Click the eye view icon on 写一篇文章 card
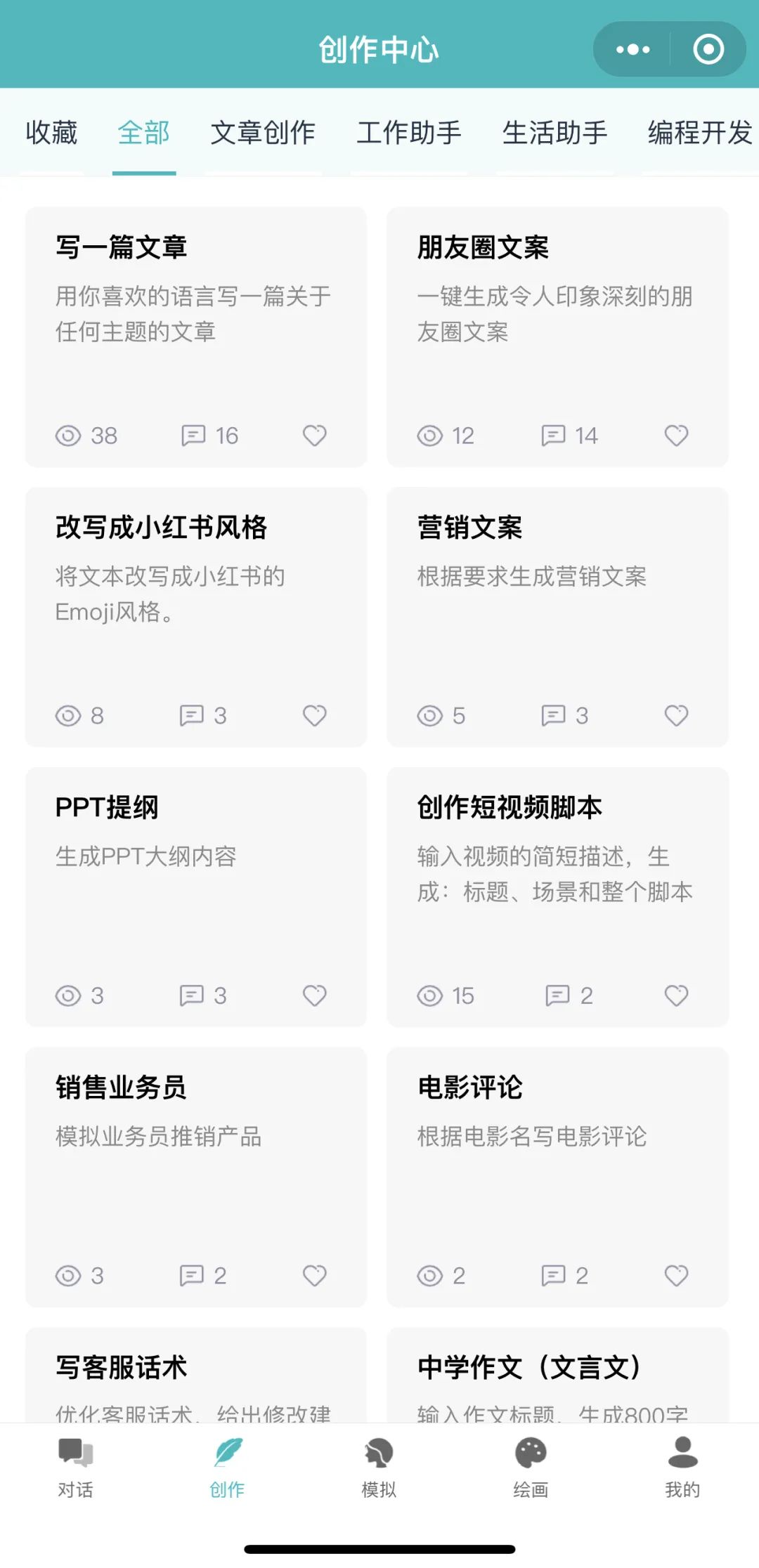Viewport: 759px width, 1568px height. click(x=67, y=436)
